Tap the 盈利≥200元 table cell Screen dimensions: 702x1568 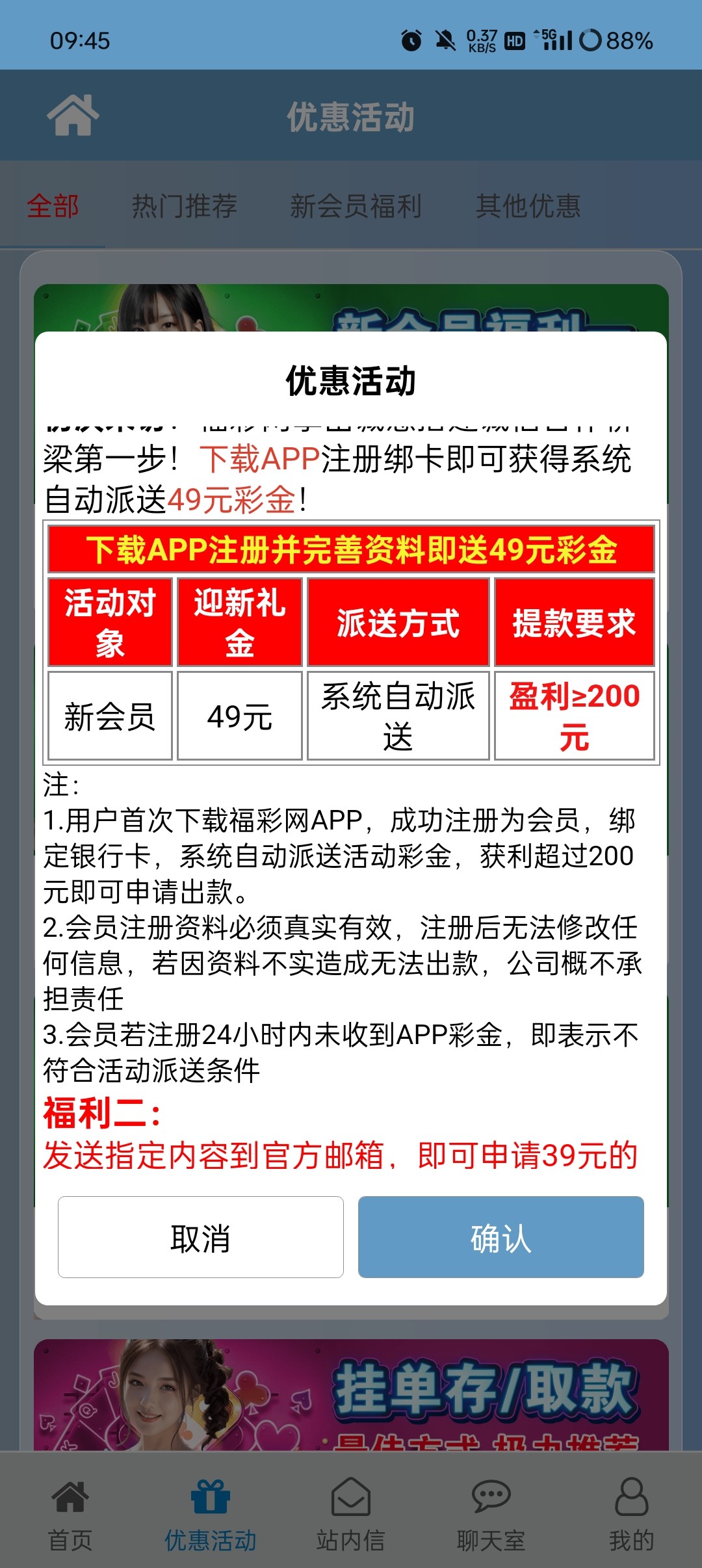point(575,716)
